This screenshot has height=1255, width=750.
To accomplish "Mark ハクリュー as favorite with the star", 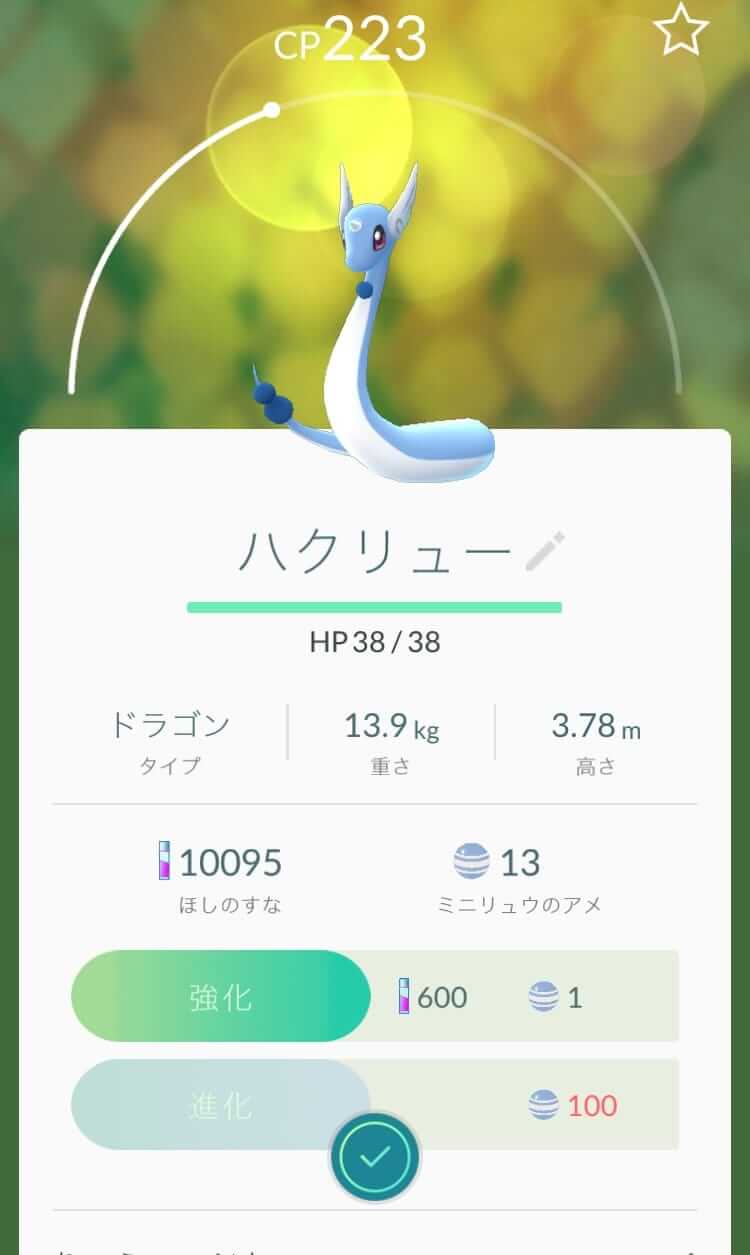I will pos(681,31).
